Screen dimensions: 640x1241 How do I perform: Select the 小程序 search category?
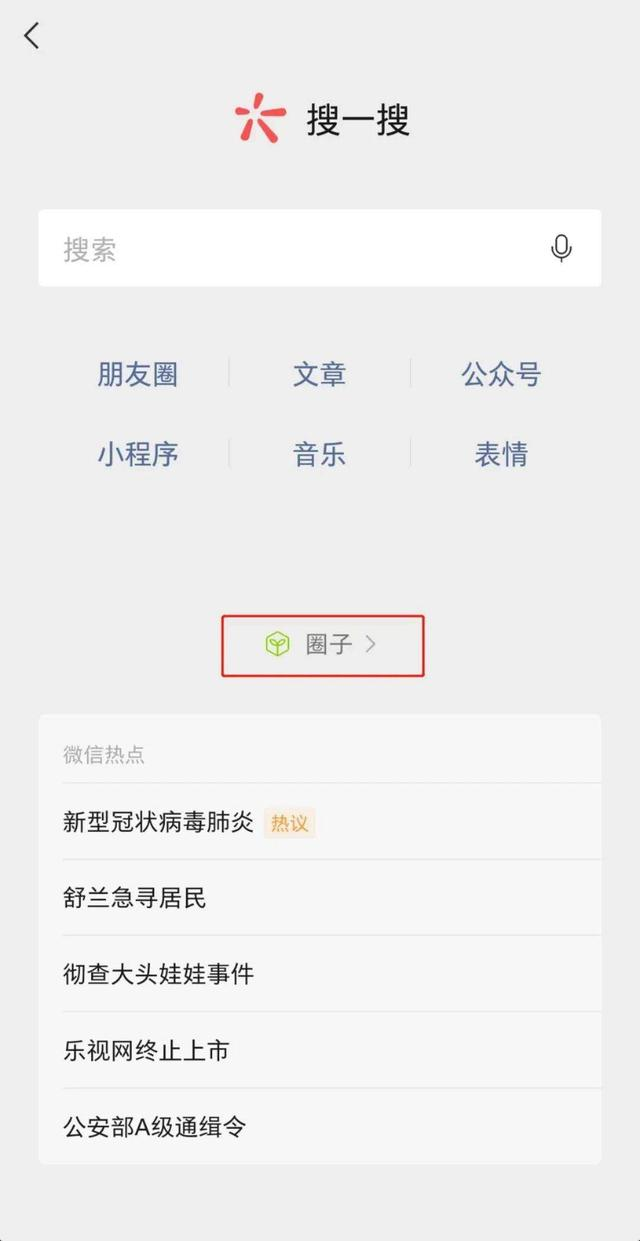click(x=138, y=454)
